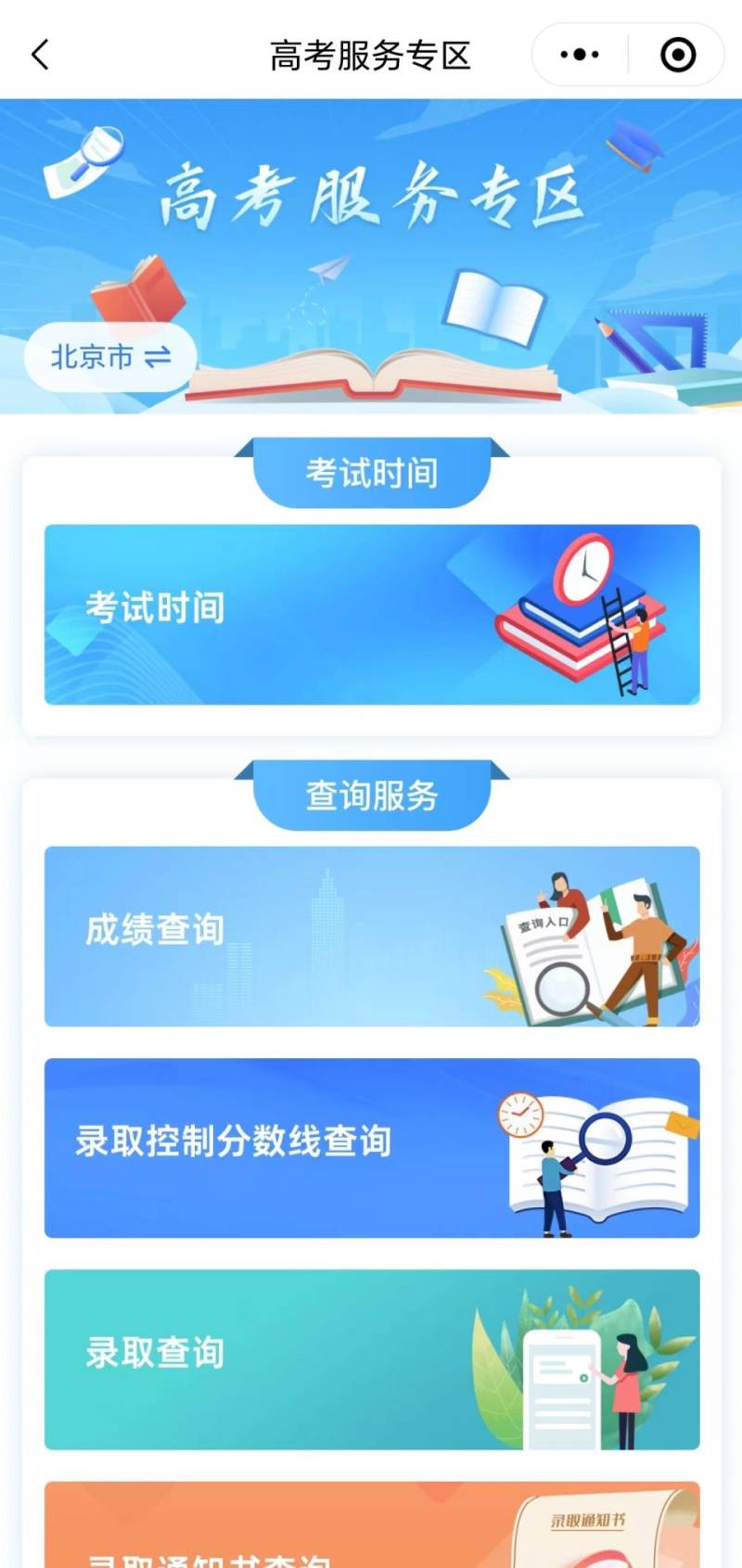
Task: Open 录取通知书查询 card
Action: coord(372,1530)
